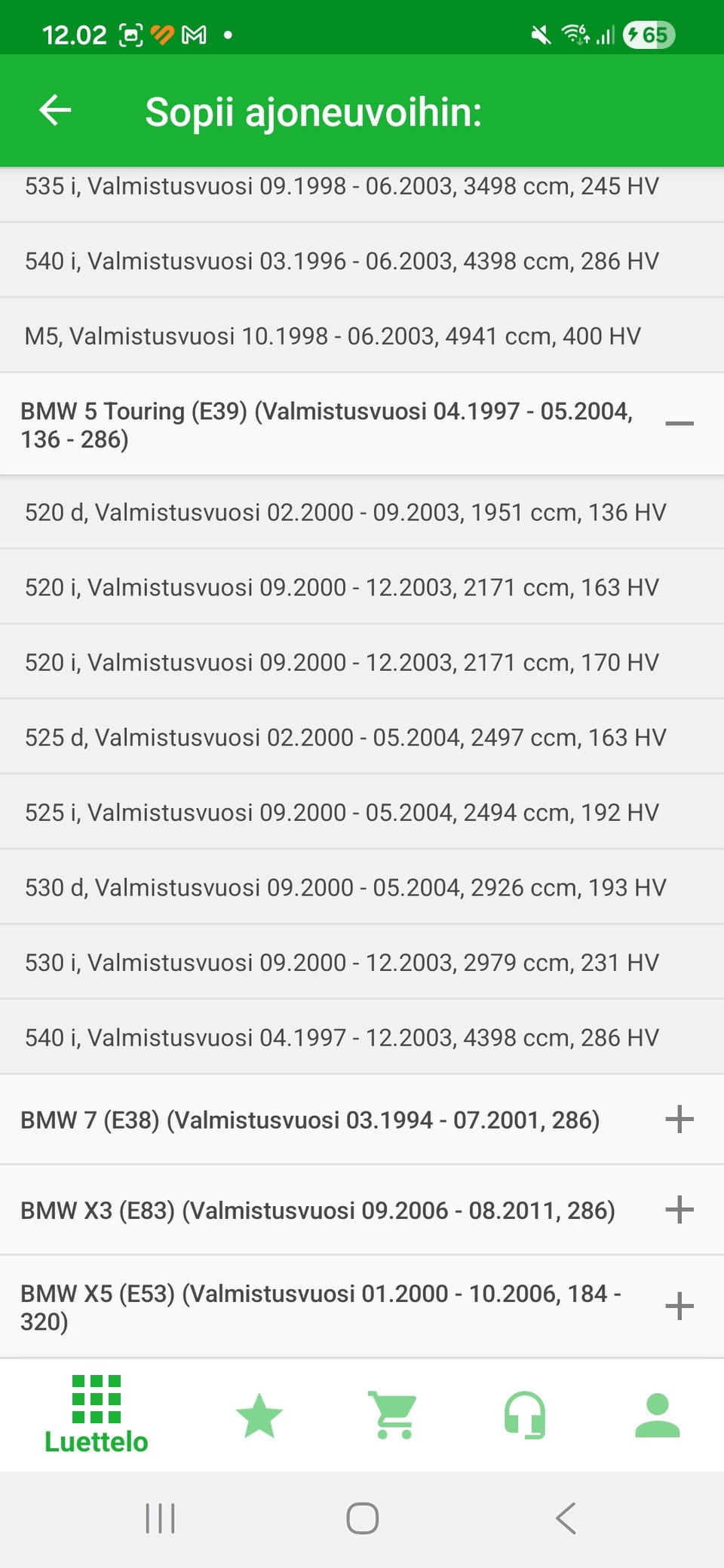The height and width of the screenshot is (1568, 724).
Task: Tap the system home button
Action: pyautogui.click(x=362, y=1518)
